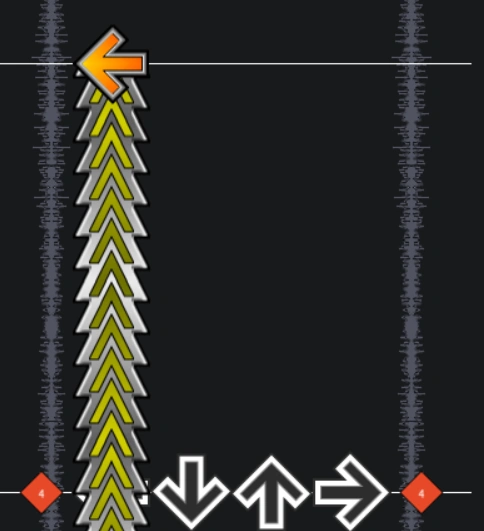Tap the down arrow receptor
Screen dimensions: 484x531
[x=191, y=493]
